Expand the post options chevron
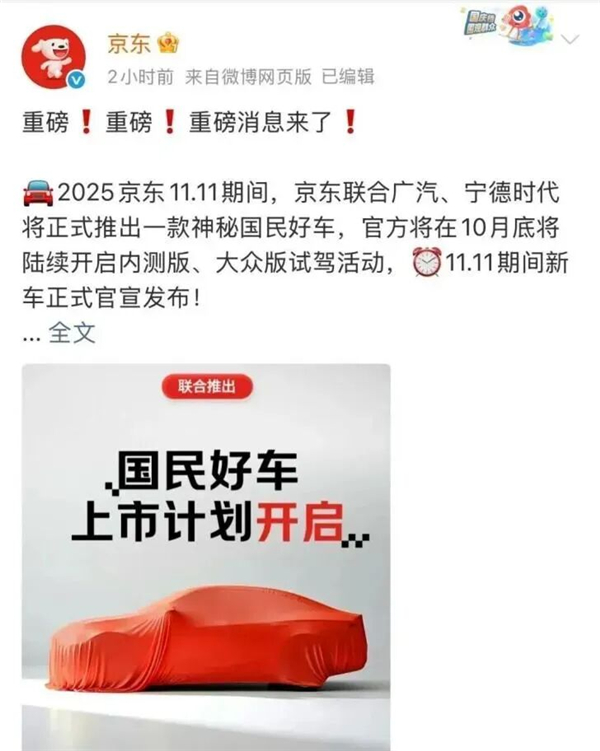This screenshot has height=751, width=600. tap(570, 40)
